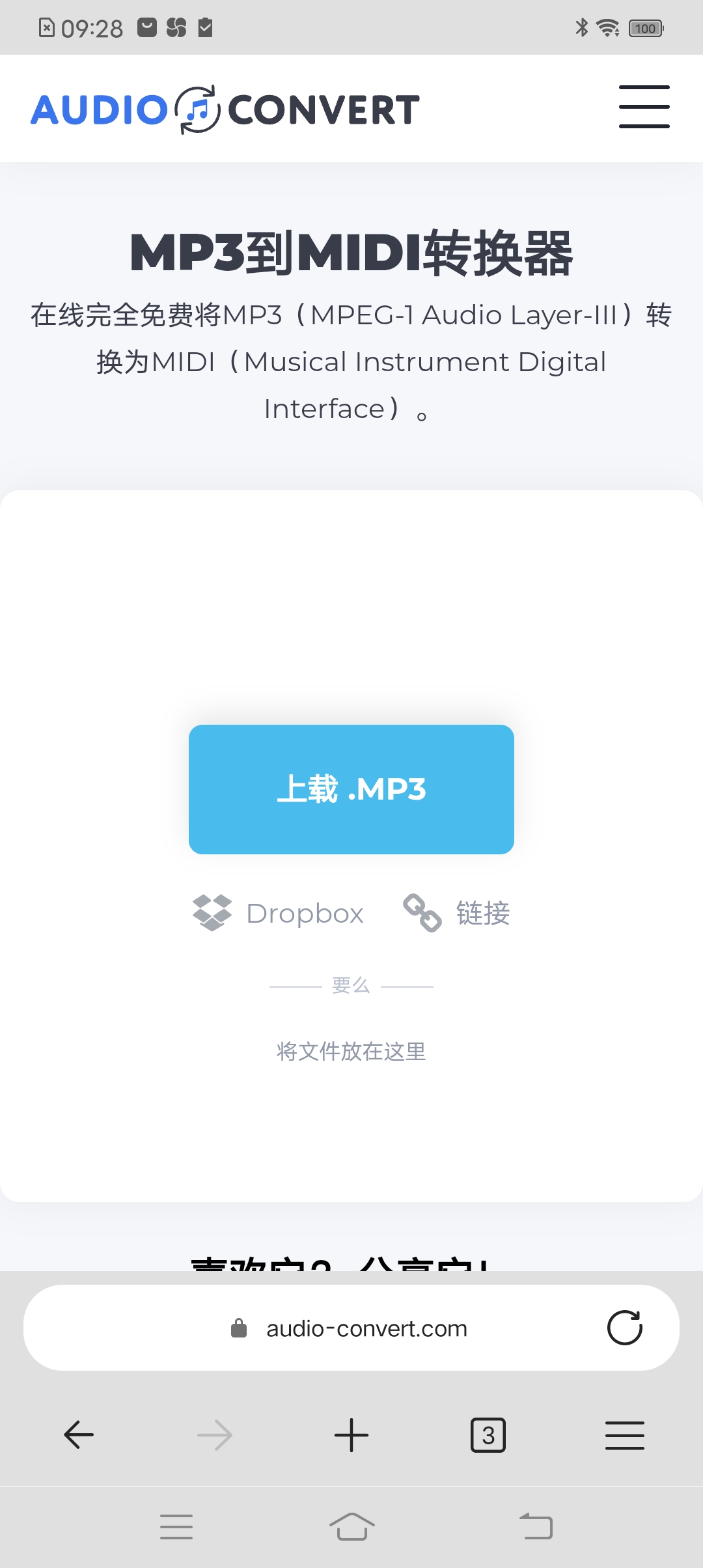Open the browser menu in bottom toolbar
Viewport: 703px width, 1568px height.
pos(624,1435)
